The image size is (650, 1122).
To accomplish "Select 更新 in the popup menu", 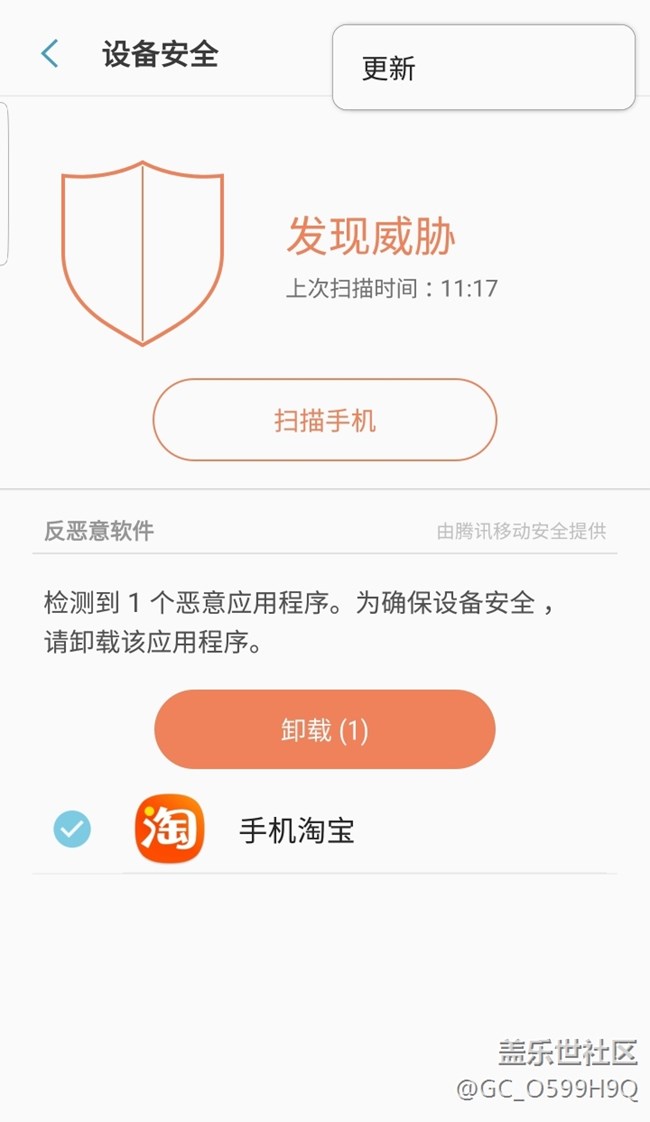I will 483,68.
